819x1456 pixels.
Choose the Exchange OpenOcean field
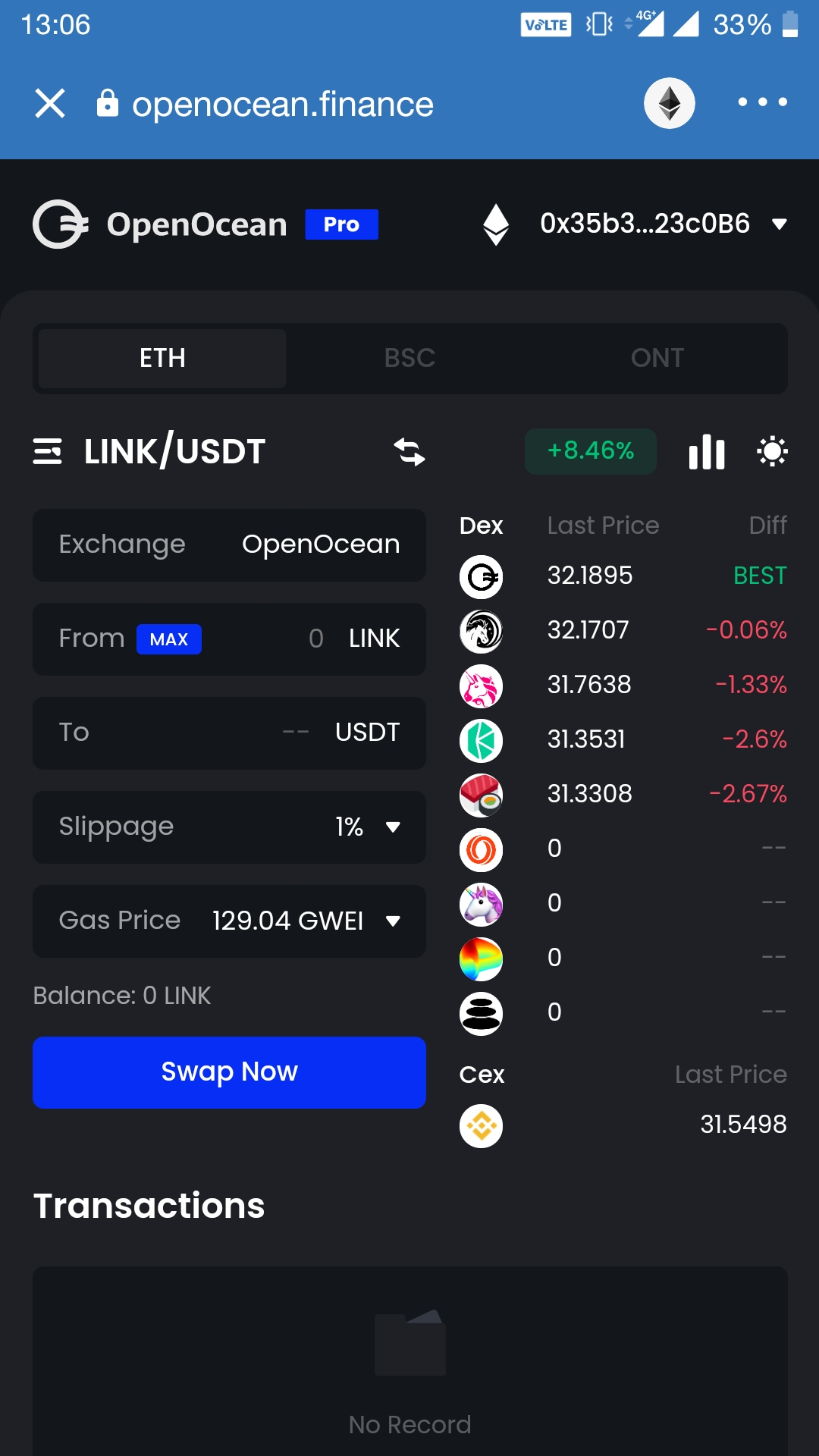(229, 545)
